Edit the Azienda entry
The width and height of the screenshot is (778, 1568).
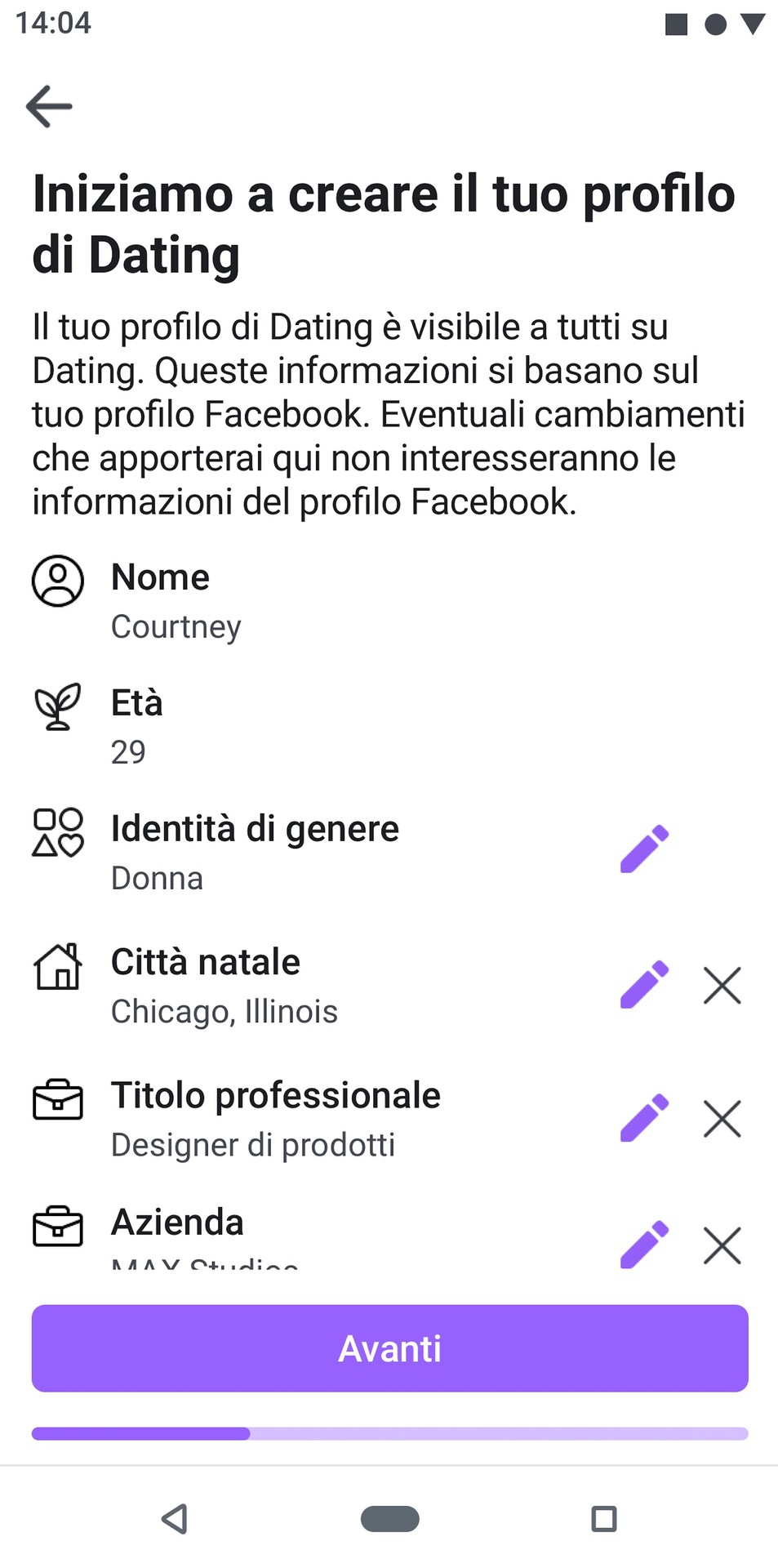point(644,1245)
